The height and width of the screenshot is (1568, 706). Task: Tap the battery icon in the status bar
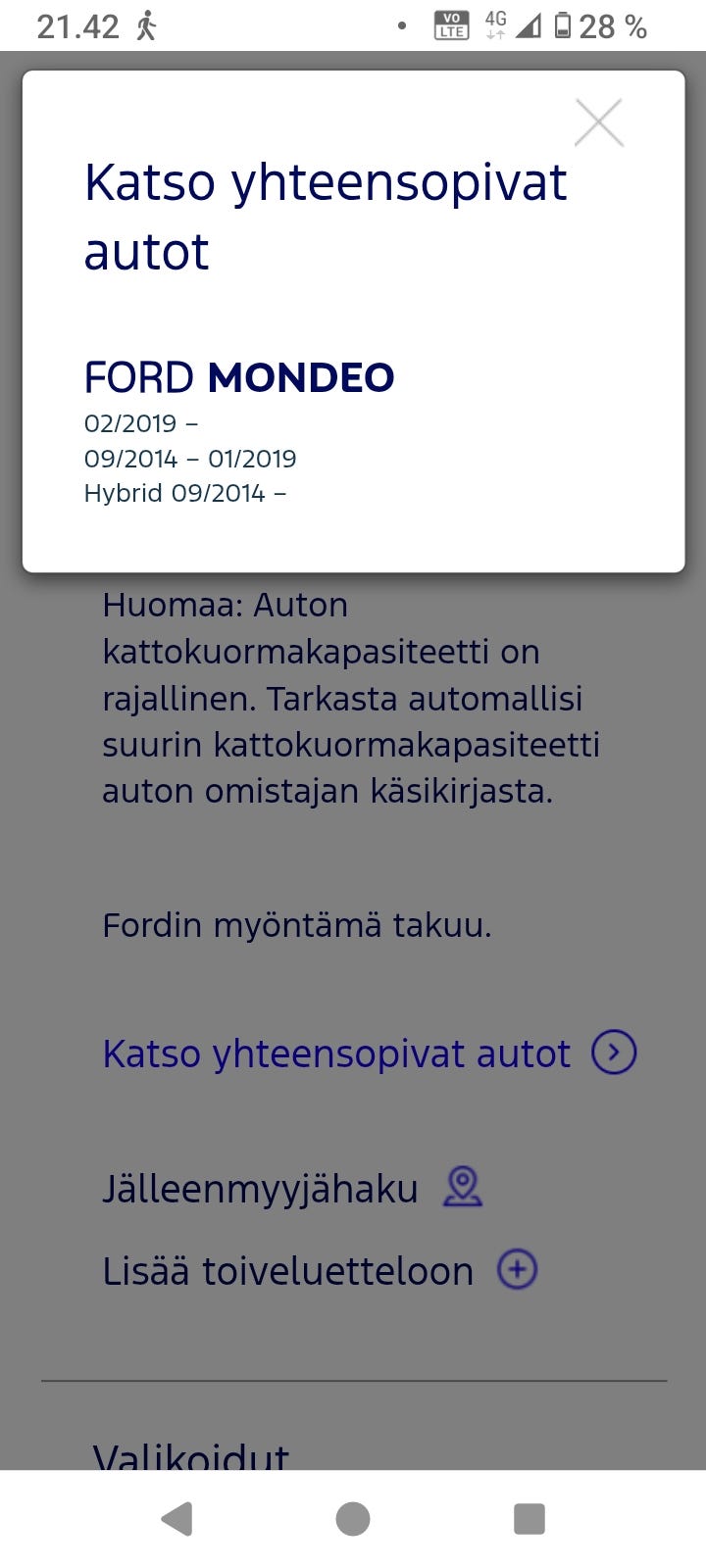point(564,24)
